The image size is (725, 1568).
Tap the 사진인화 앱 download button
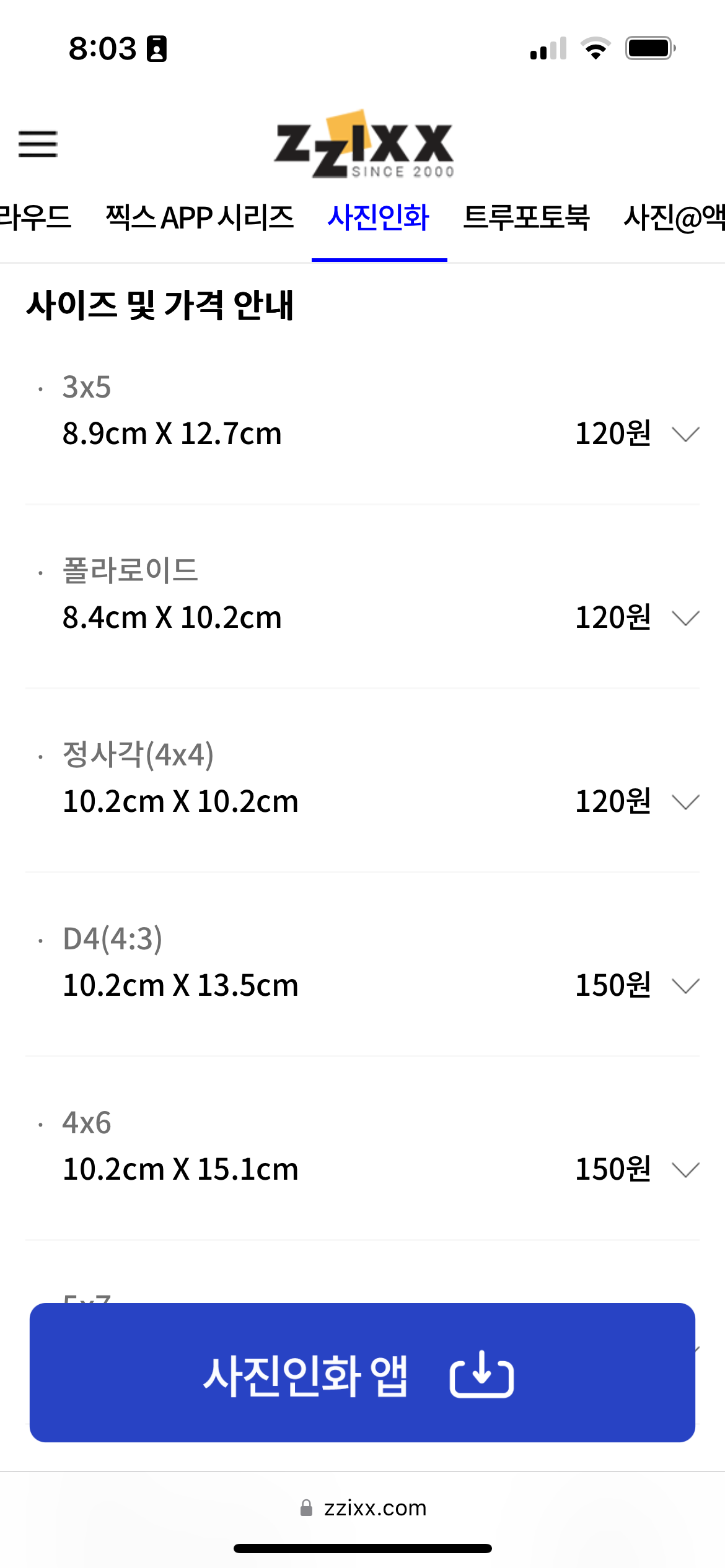(x=362, y=1372)
